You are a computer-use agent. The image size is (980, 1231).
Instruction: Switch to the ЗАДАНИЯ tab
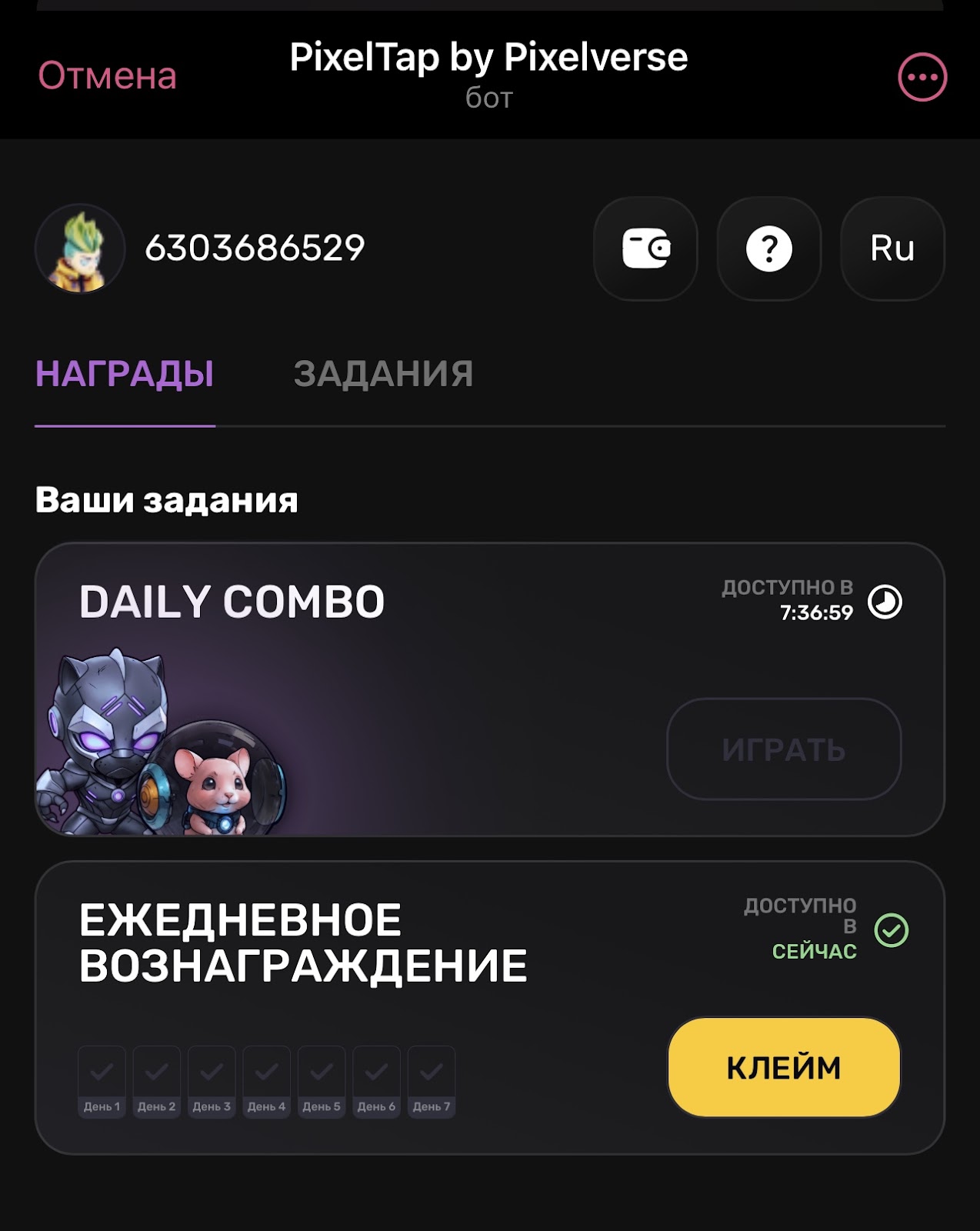(383, 375)
